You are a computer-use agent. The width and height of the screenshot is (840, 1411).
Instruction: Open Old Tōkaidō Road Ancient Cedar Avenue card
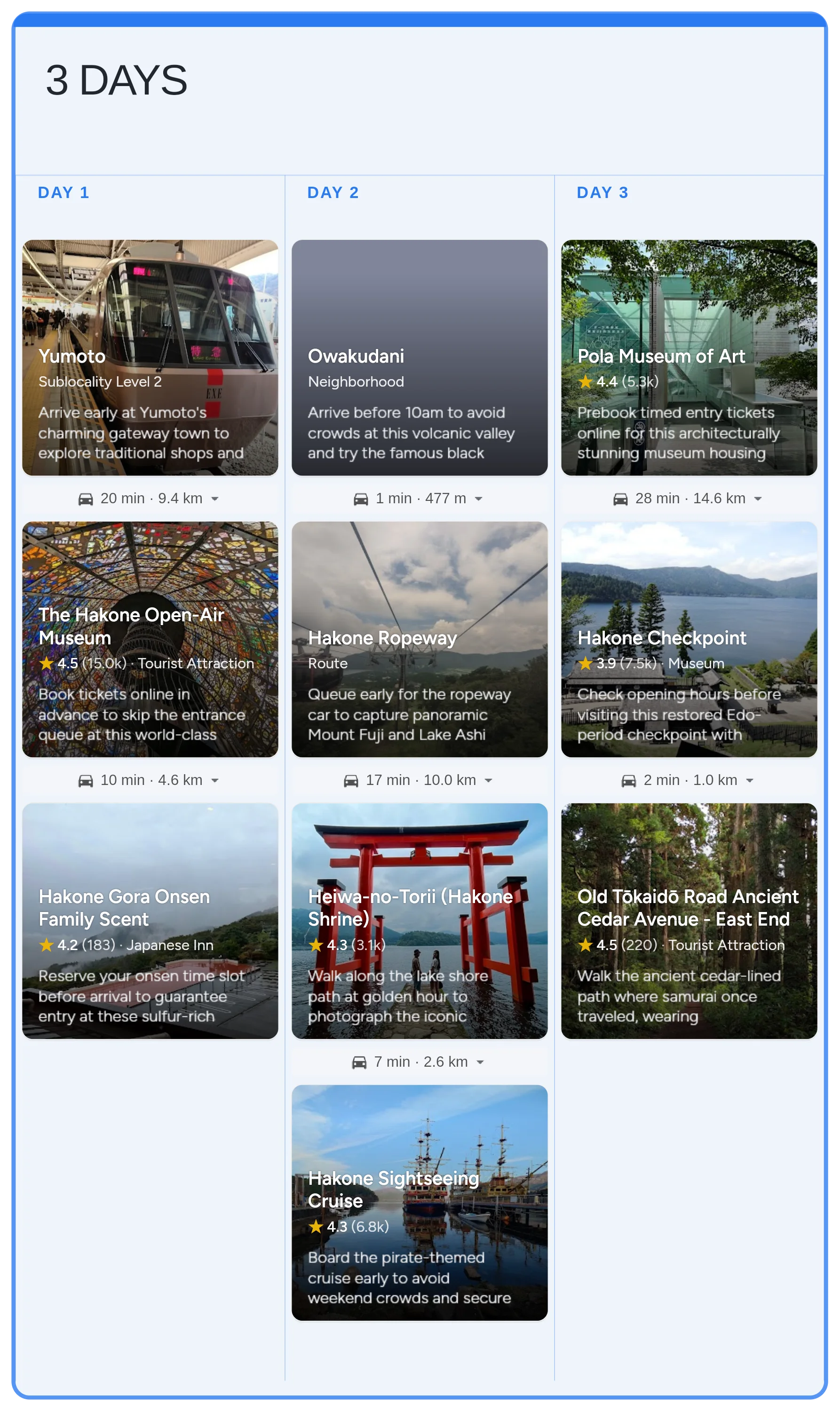[x=689, y=920]
